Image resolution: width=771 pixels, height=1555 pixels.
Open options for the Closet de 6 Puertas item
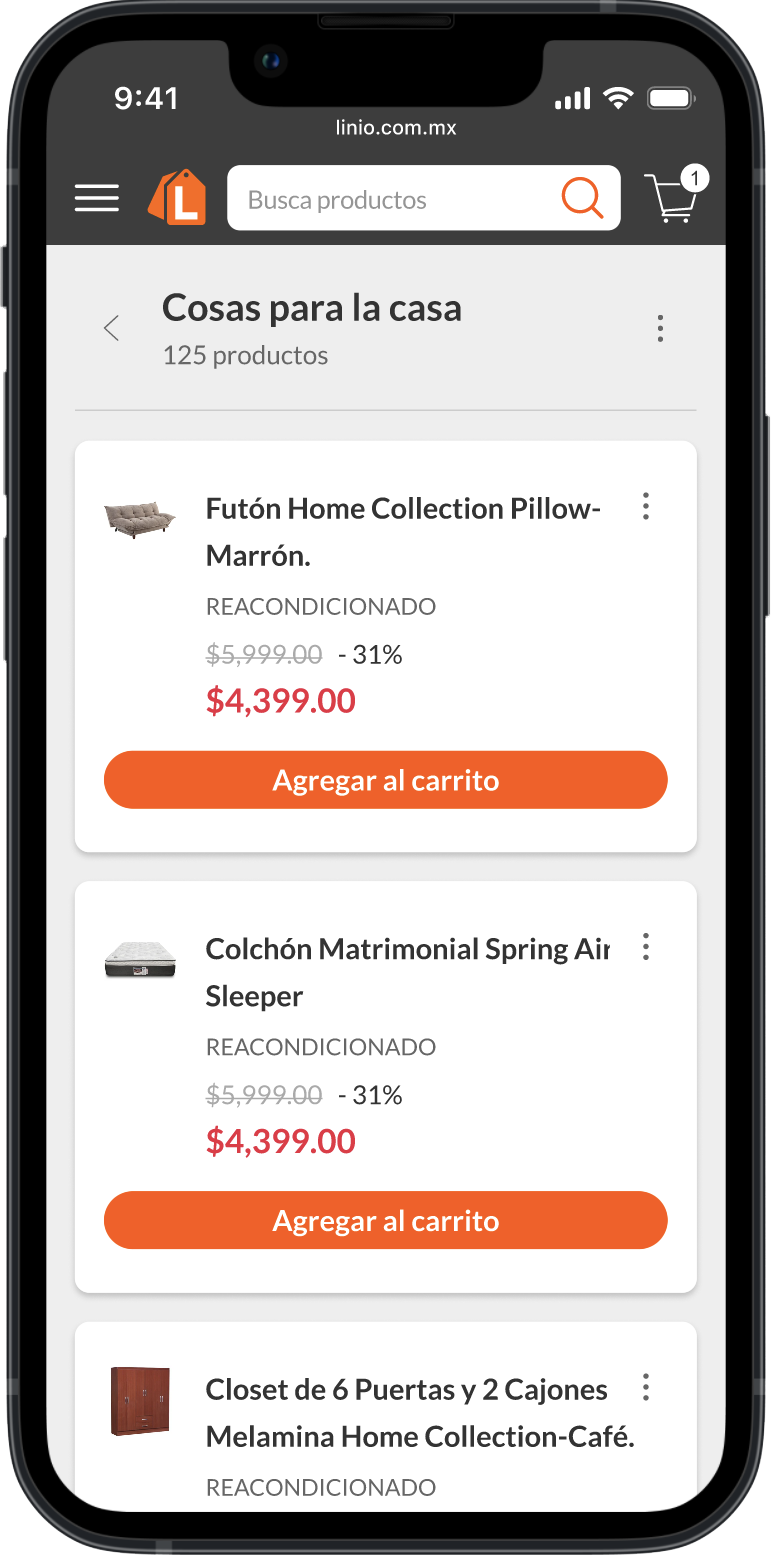click(646, 1387)
